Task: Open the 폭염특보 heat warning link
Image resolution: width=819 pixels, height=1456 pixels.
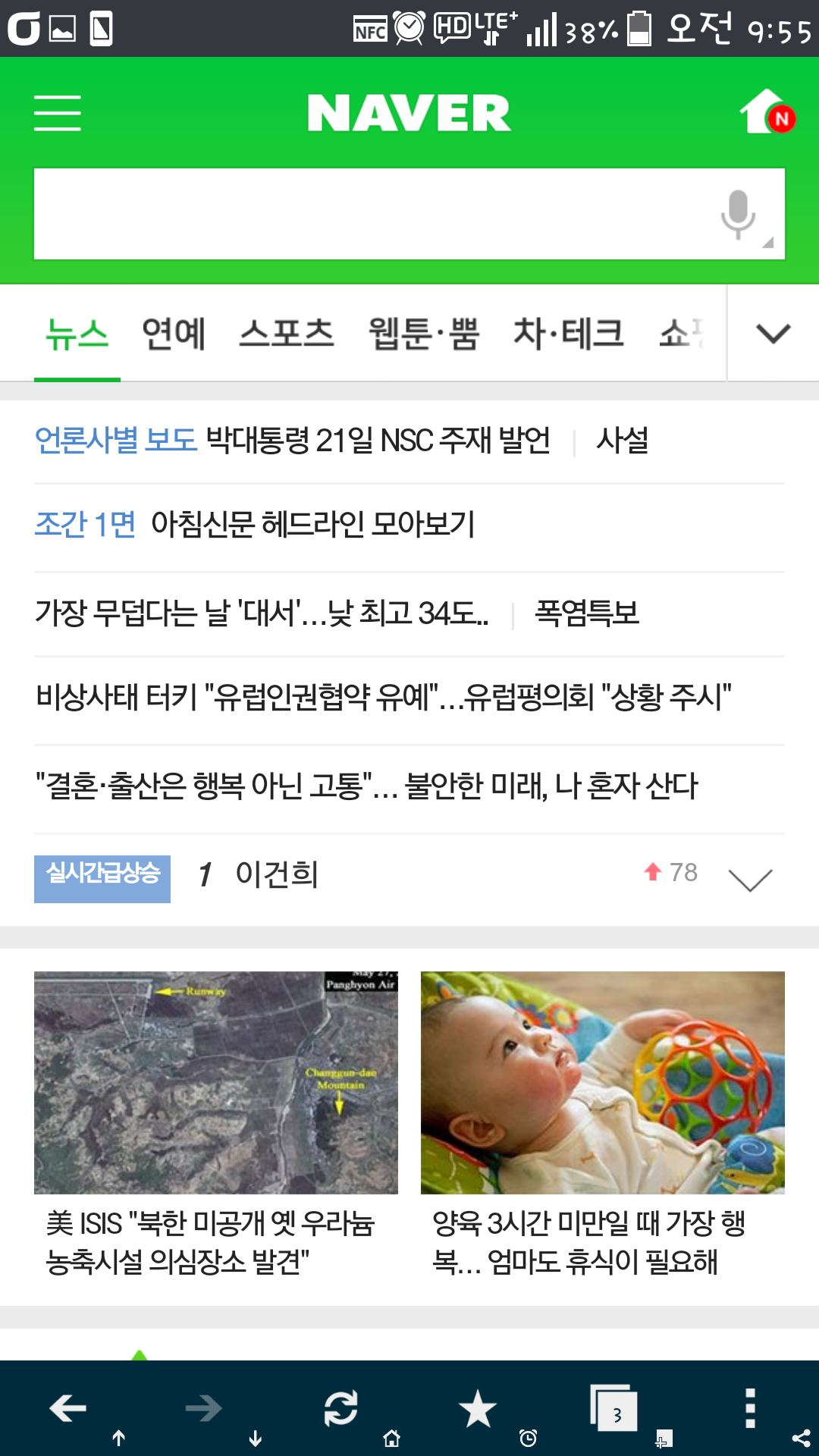Action: (x=587, y=613)
